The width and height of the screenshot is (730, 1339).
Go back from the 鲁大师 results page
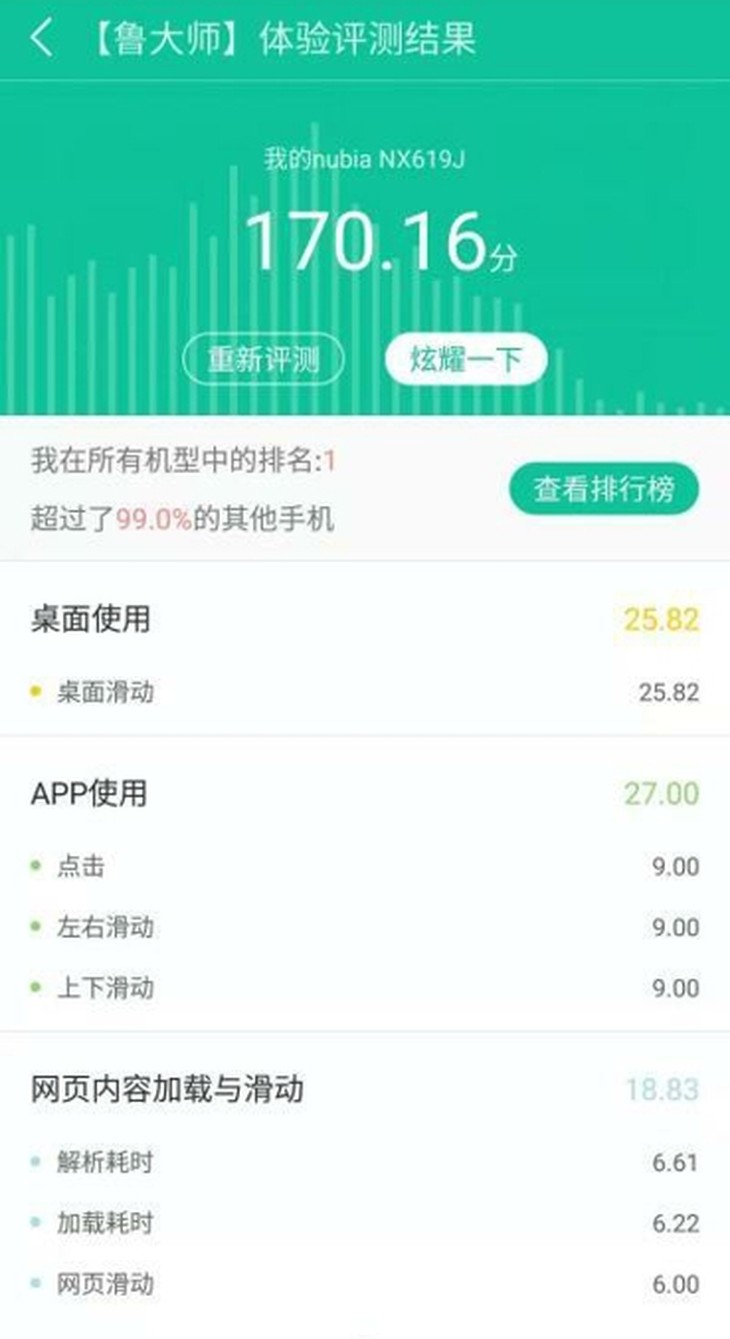point(41,39)
